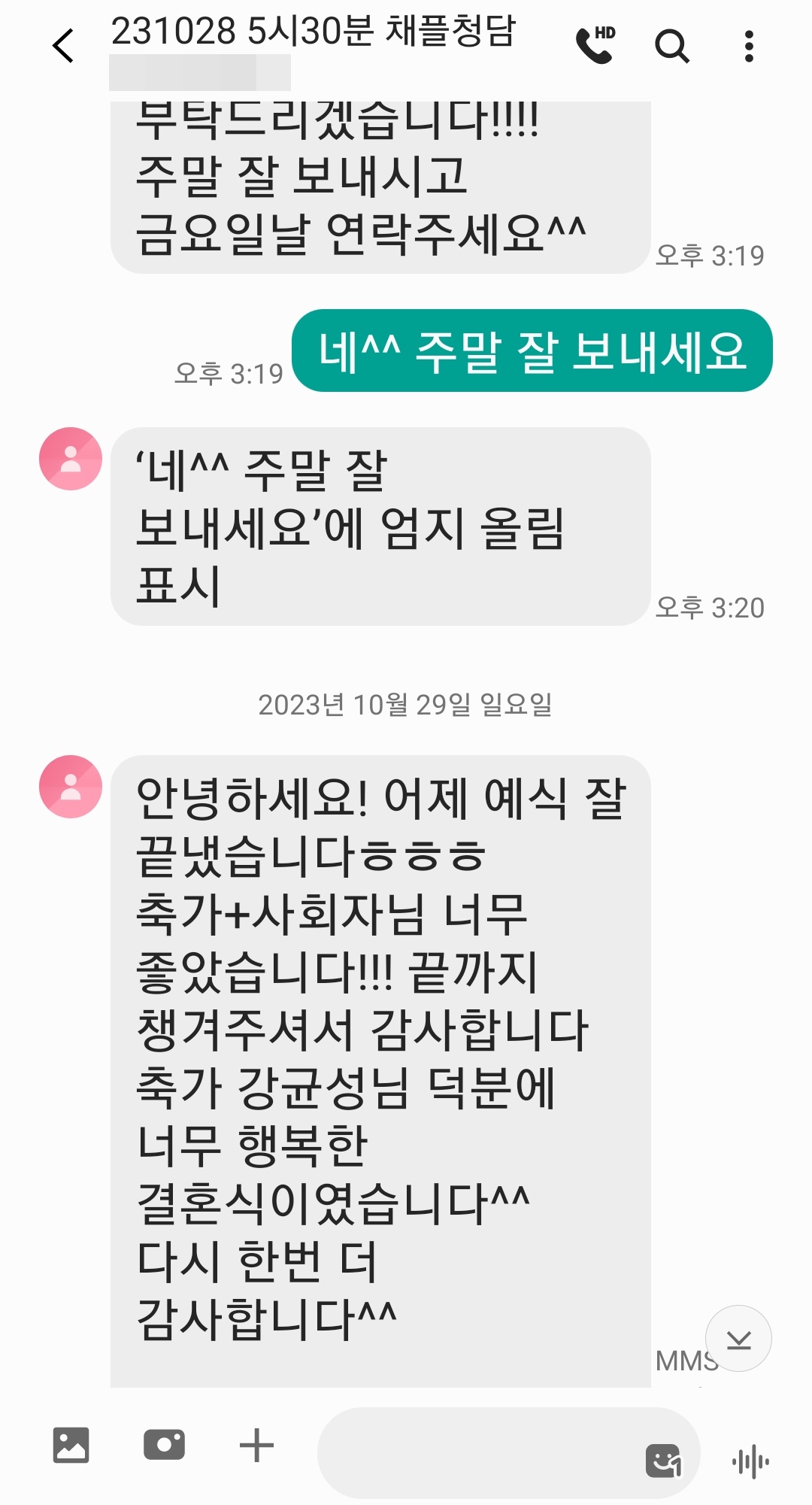Search within this conversation
Image resolution: width=812 pixels, height=1505 pixels.
coord(671,46)
